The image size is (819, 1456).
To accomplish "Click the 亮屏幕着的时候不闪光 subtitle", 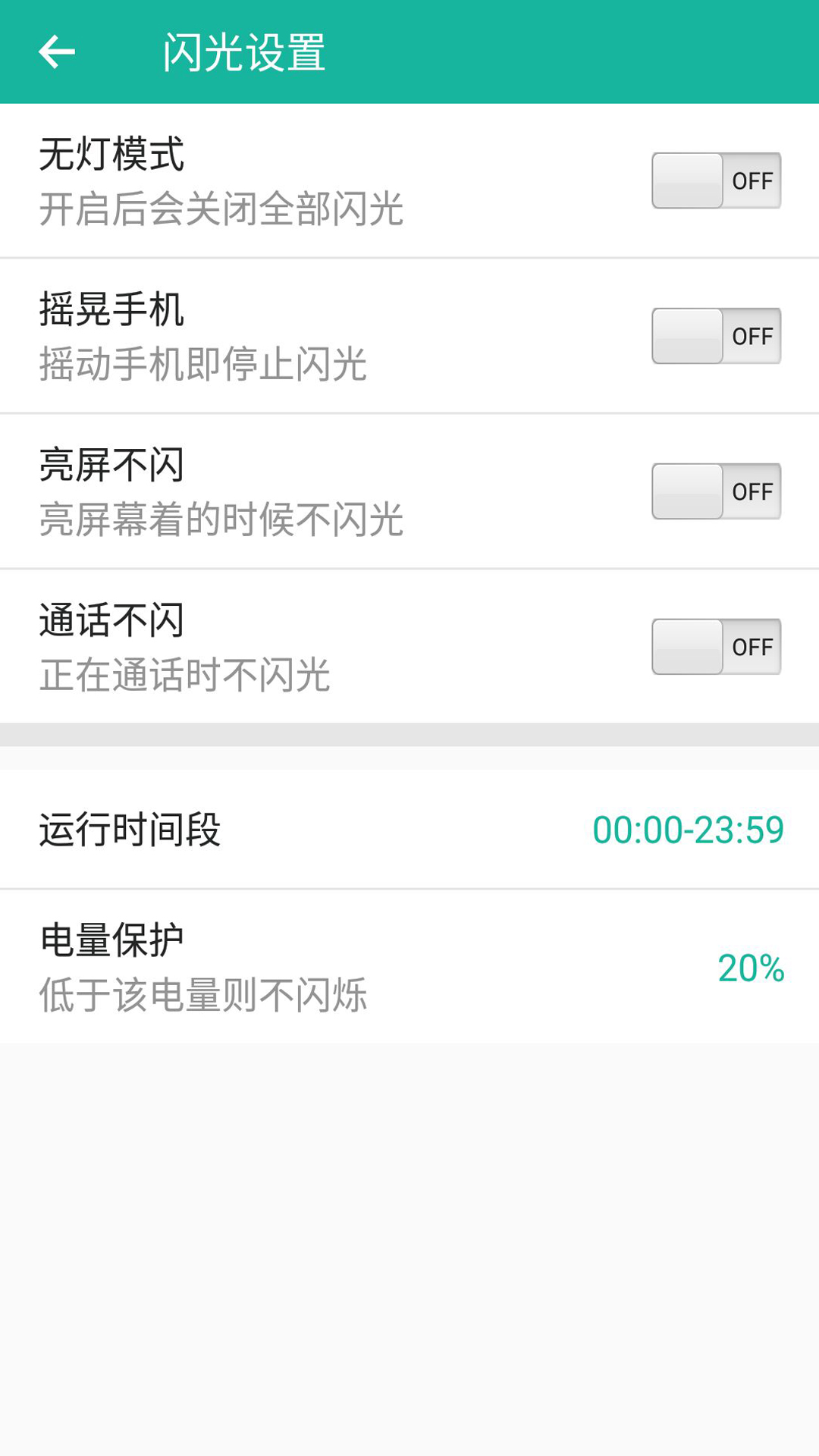I will coord(221,521).
